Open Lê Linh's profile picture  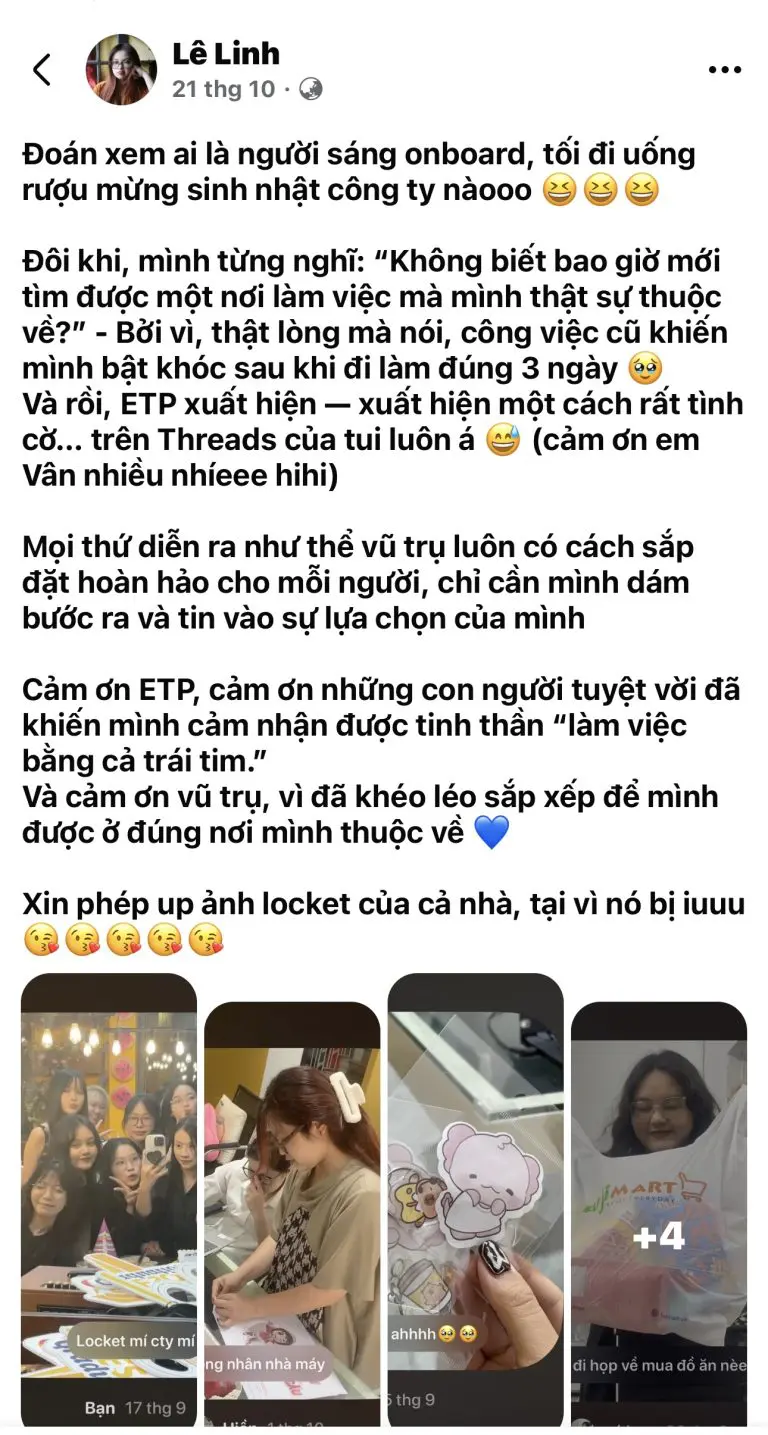click(x=122, y=70)
